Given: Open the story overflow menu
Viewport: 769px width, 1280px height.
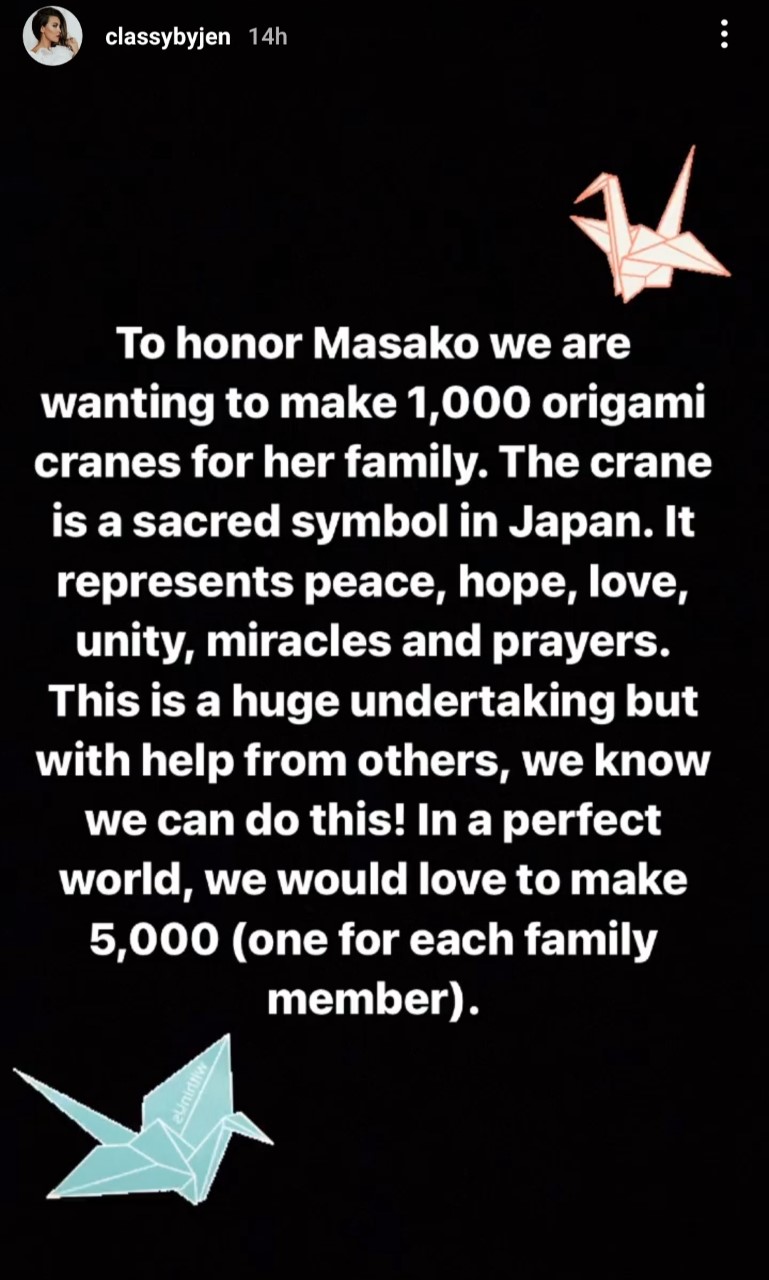Looking at the screenshot, I should click(x=723, y=36).
